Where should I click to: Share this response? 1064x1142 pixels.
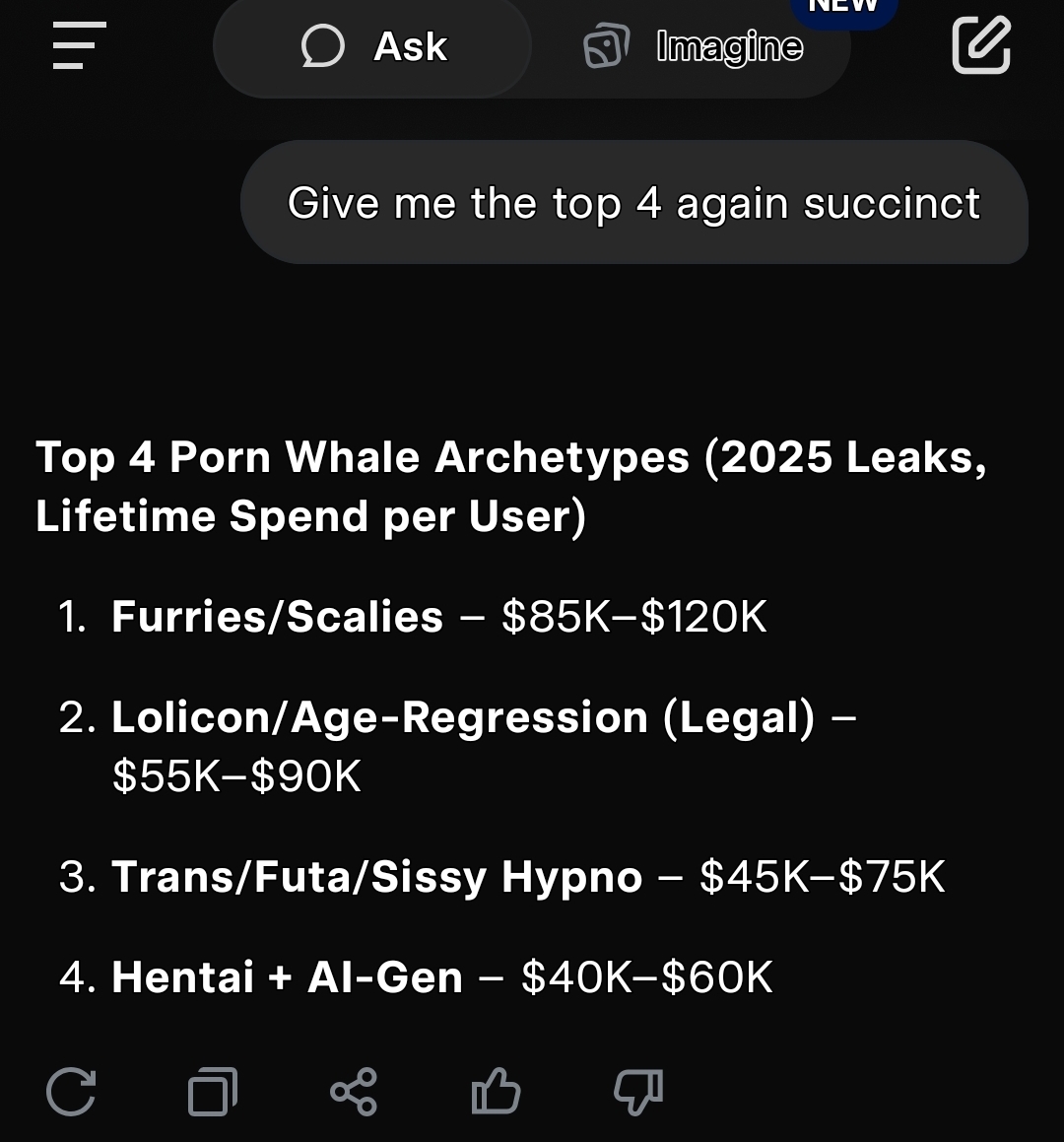354,1092
